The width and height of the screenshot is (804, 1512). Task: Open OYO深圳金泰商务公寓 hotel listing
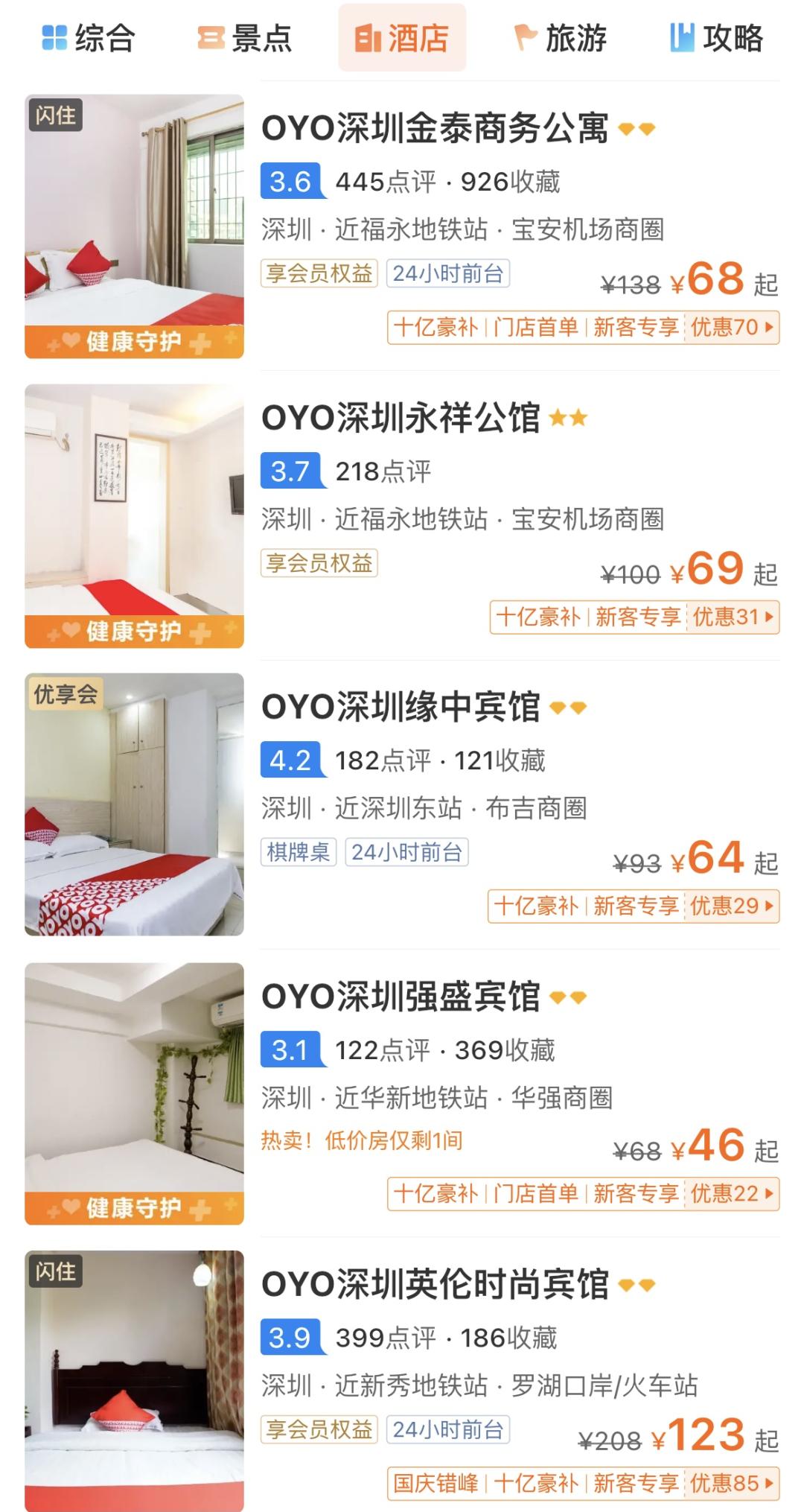tap(402, 226)
